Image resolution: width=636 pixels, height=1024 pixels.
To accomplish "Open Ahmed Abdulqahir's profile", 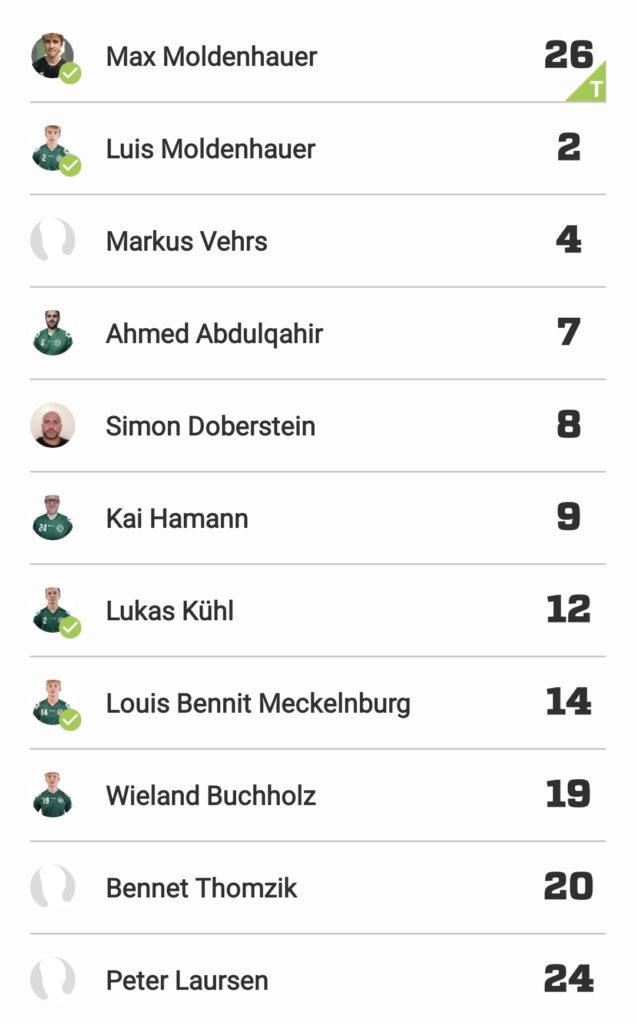I will (x=214, y=334).
